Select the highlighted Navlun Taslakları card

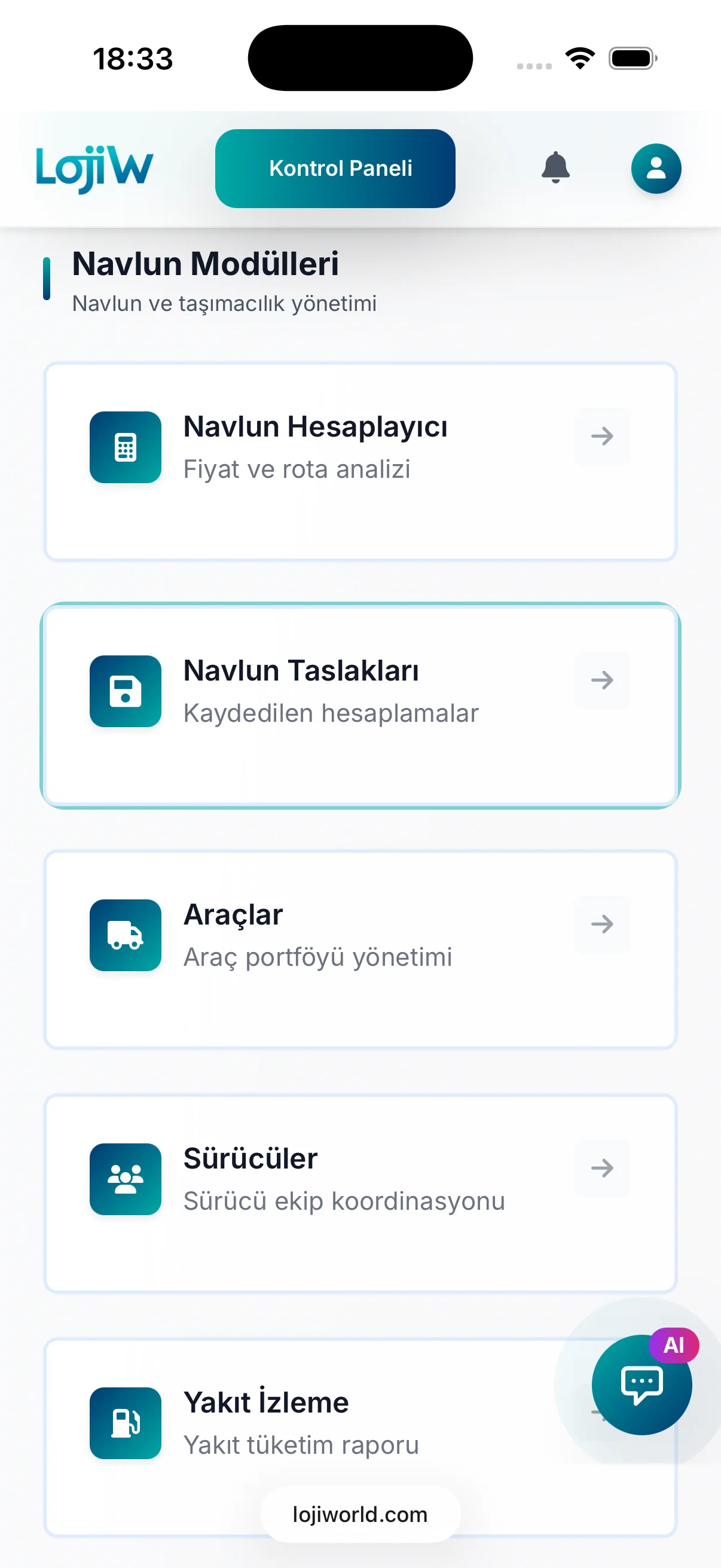coord(360,705)
